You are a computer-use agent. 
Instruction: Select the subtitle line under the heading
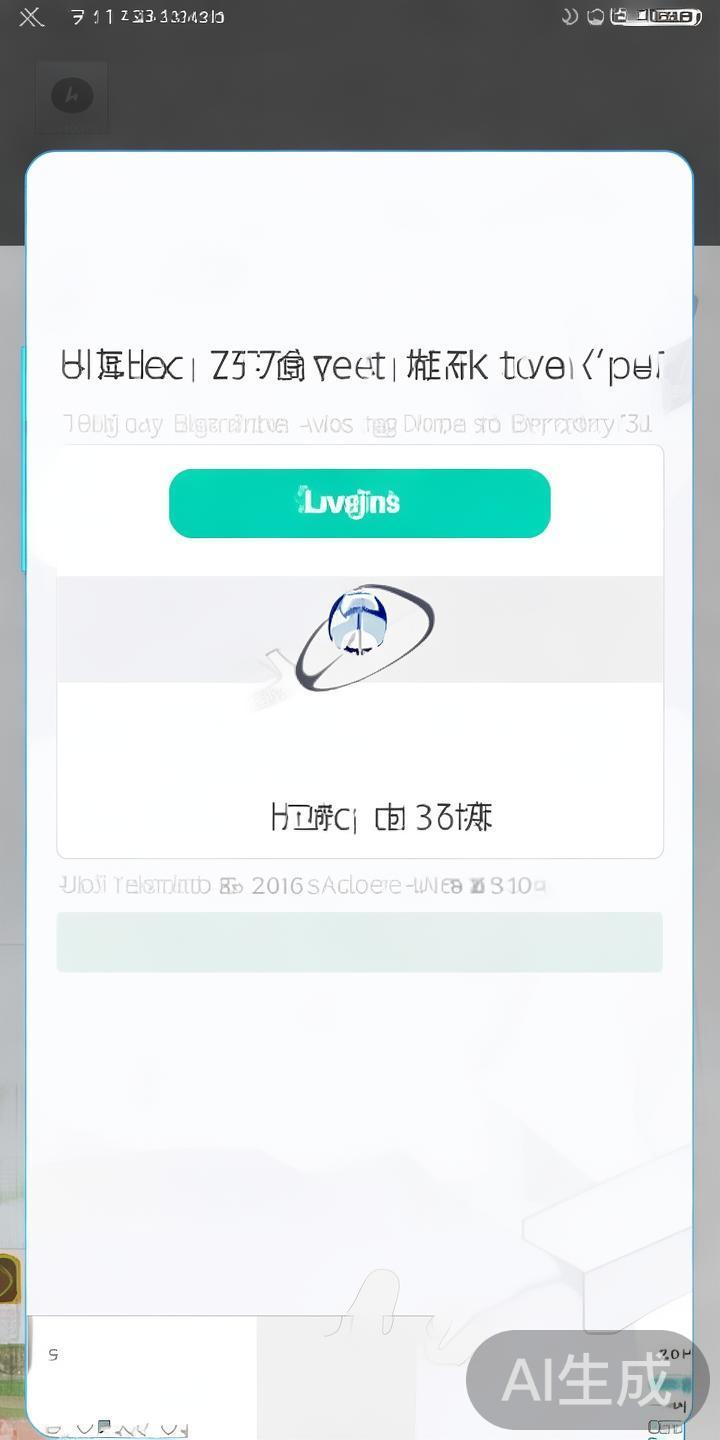click(x=360, y=423)
